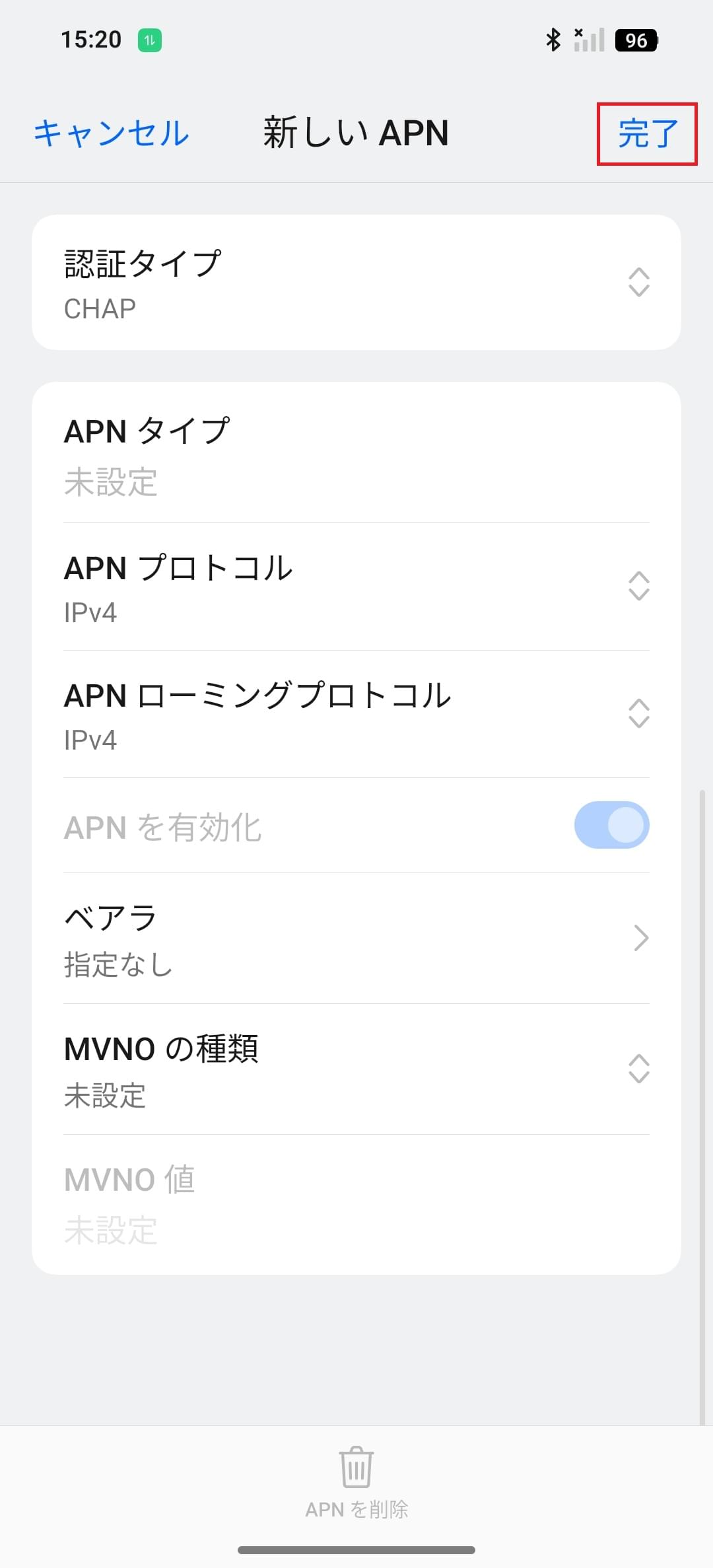Tap the green indicator next to the clock
713x1568 pixels.
149,40
